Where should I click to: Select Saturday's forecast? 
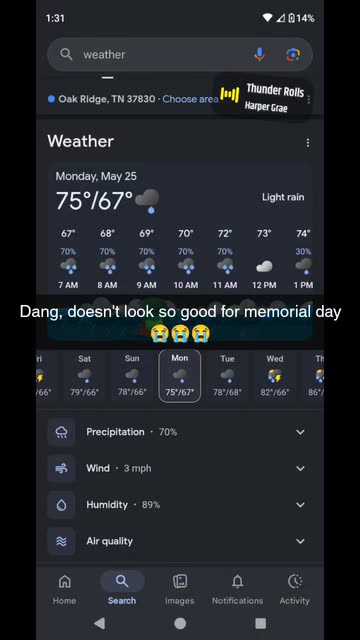tap(84, 376)
